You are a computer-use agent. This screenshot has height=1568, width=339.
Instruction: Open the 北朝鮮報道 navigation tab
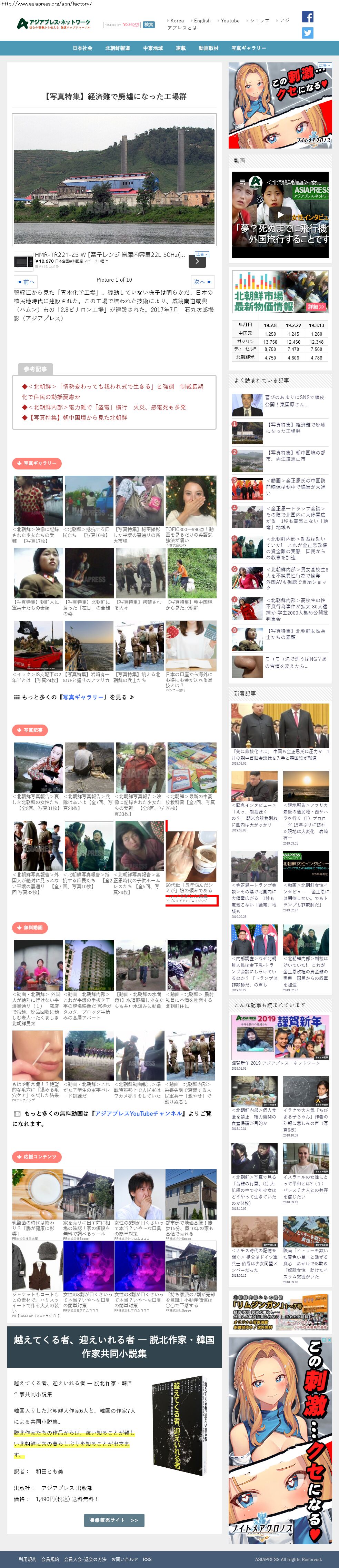(x=118, y=48)
